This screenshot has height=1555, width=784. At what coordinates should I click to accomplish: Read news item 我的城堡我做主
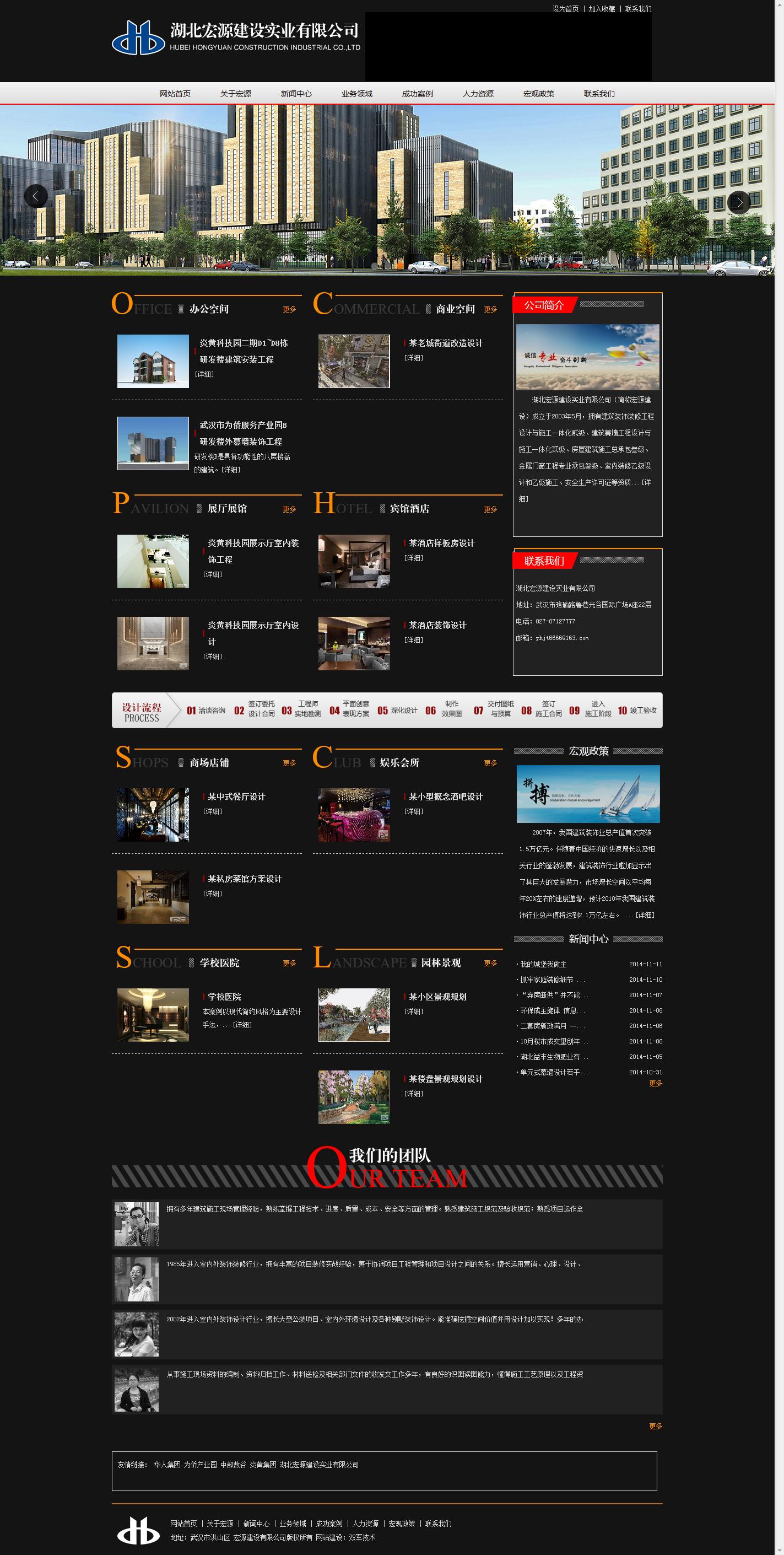point(543,965)
